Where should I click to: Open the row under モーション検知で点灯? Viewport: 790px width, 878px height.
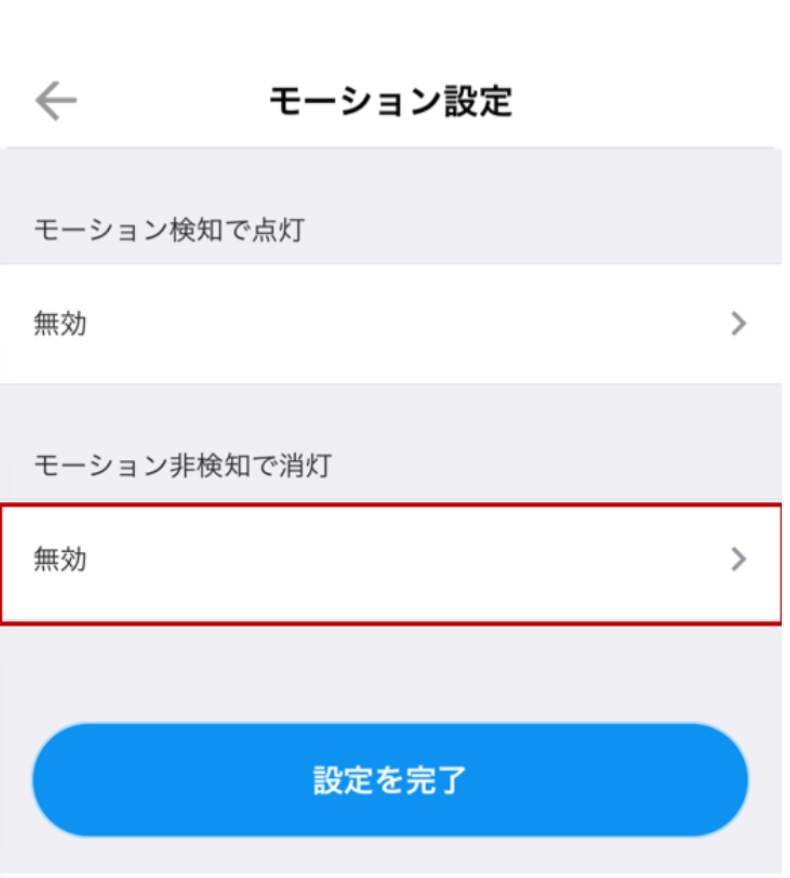pos(390,324)
